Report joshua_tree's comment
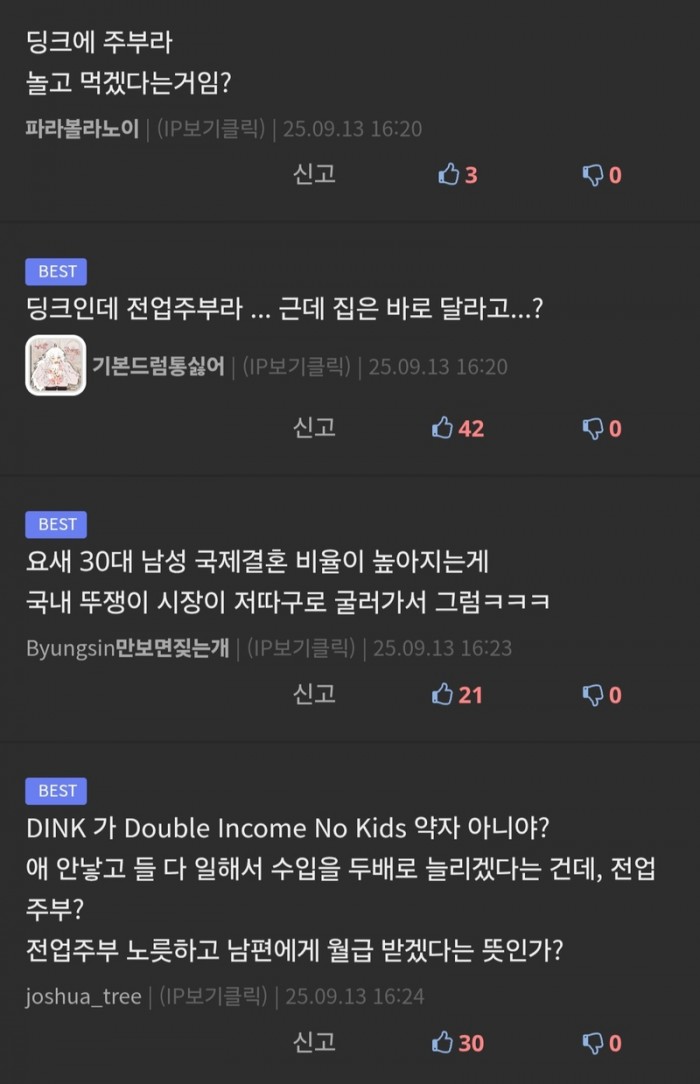The image size is (700, 1084). pyautogui.click(x=314, y=1042)
